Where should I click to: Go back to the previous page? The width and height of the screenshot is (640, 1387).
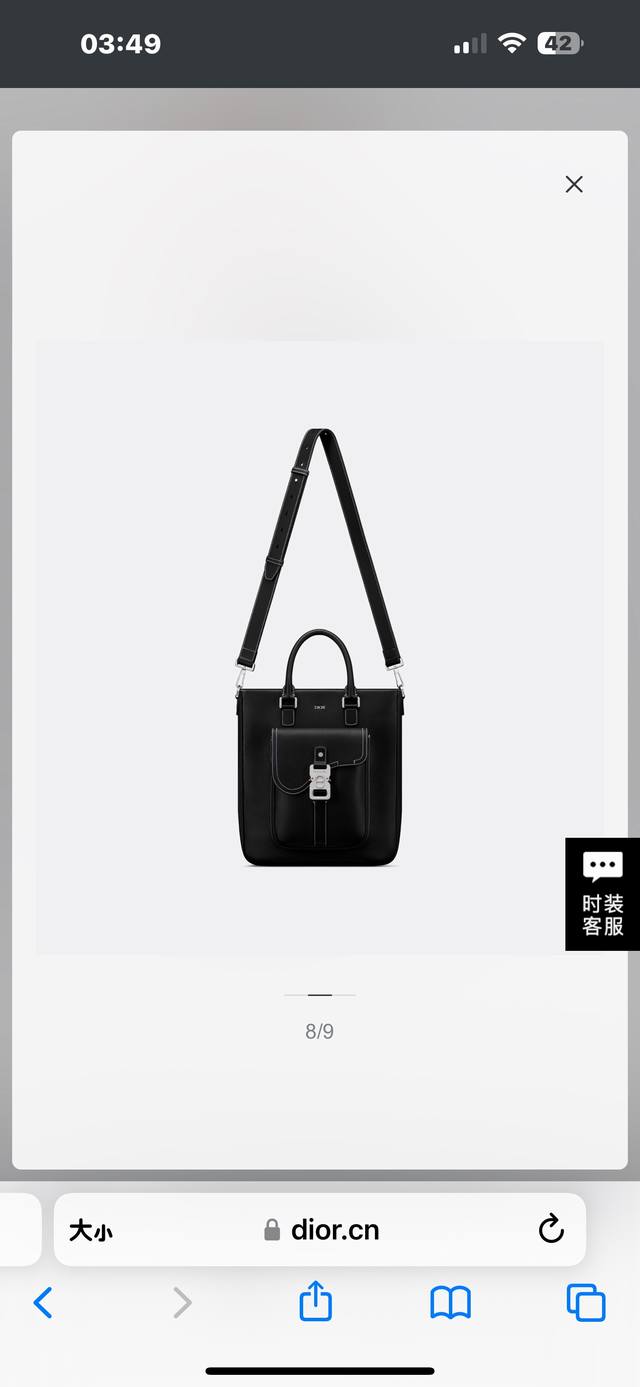[43, 1302]
